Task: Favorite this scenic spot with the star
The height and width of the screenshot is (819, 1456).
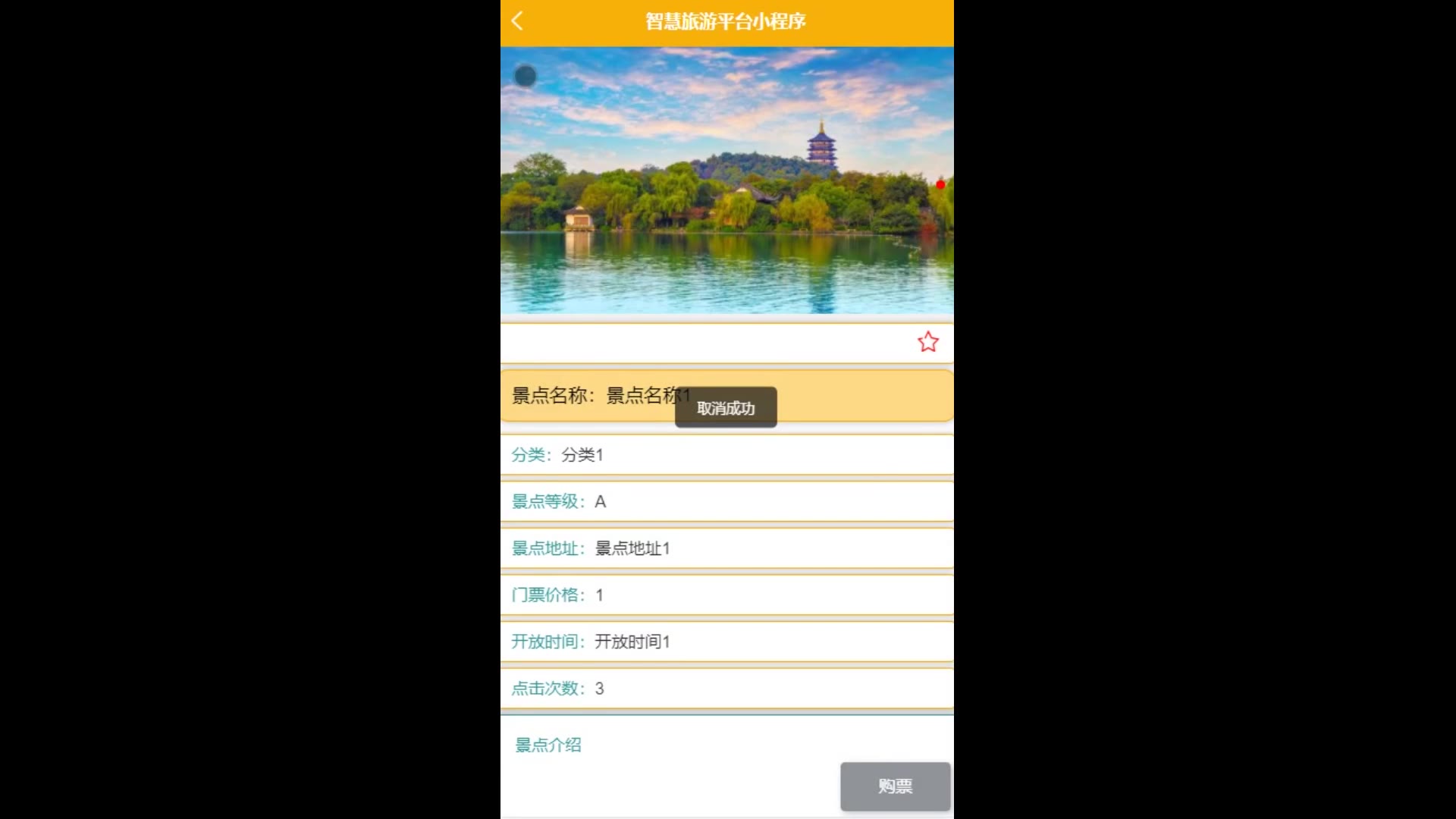Action: [927, 342]
